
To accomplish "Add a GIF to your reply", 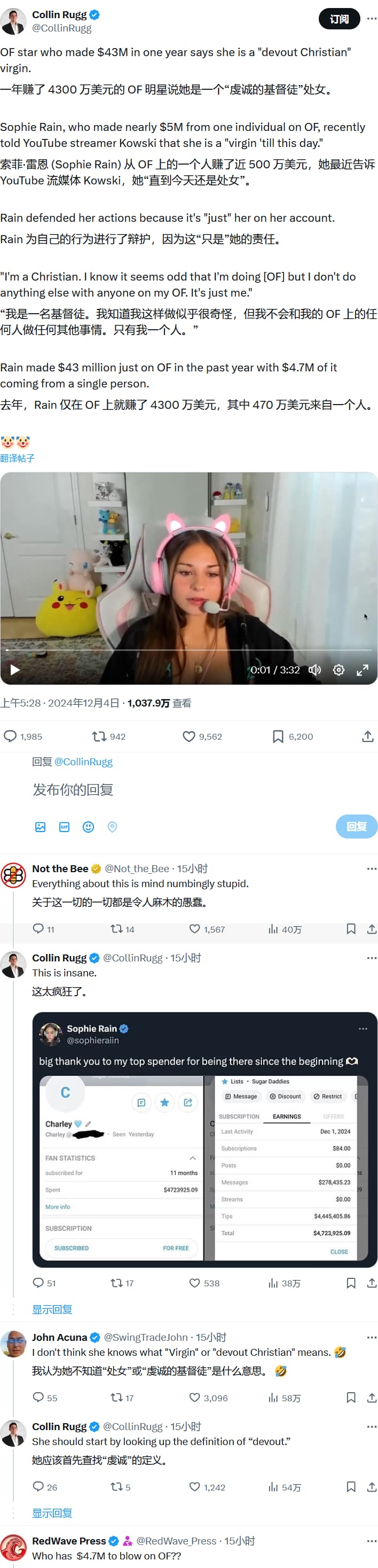I will [65, 827].
